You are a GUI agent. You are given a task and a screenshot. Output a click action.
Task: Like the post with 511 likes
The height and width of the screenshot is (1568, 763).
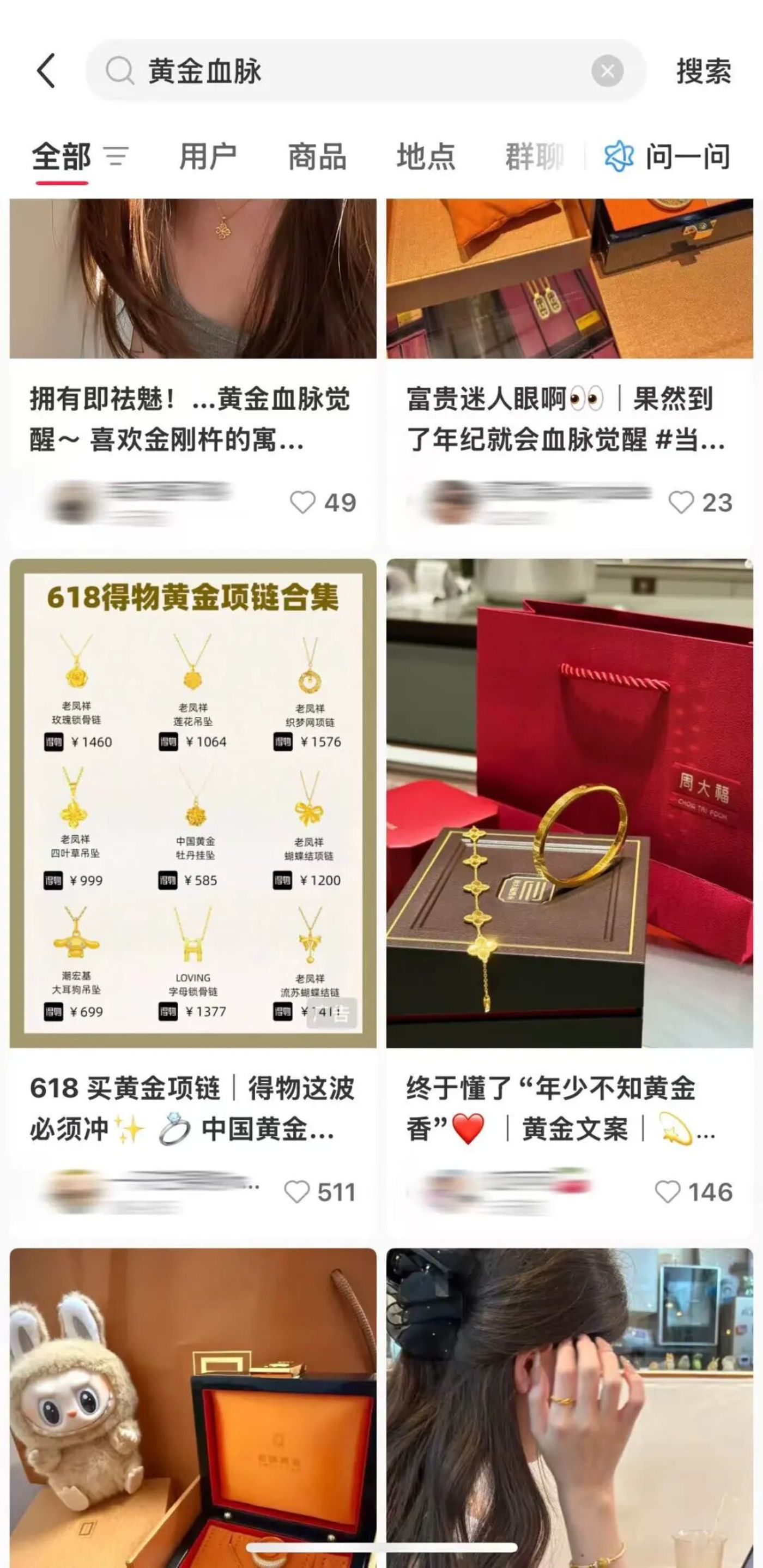297,1192
